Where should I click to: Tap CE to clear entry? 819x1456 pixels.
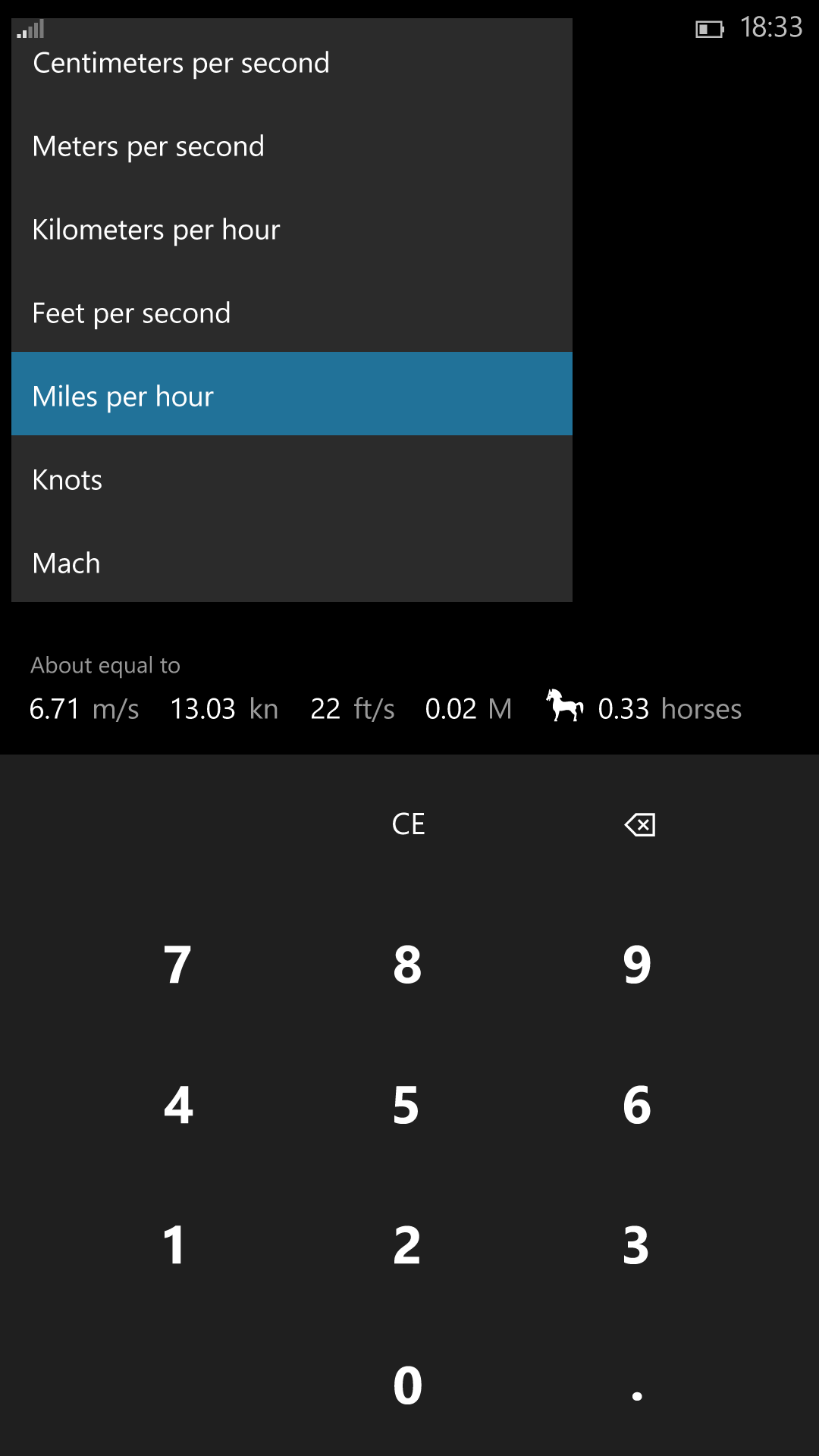408,824
